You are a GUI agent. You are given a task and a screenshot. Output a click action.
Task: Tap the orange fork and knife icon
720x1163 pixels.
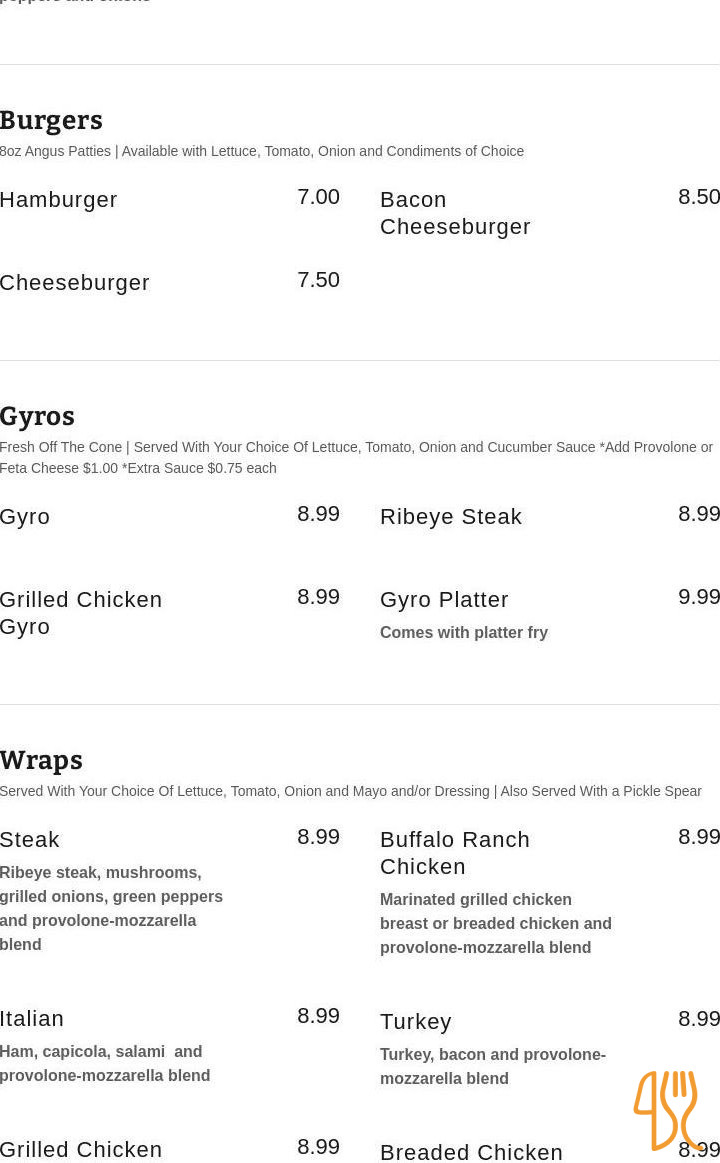coord(668,1110)
